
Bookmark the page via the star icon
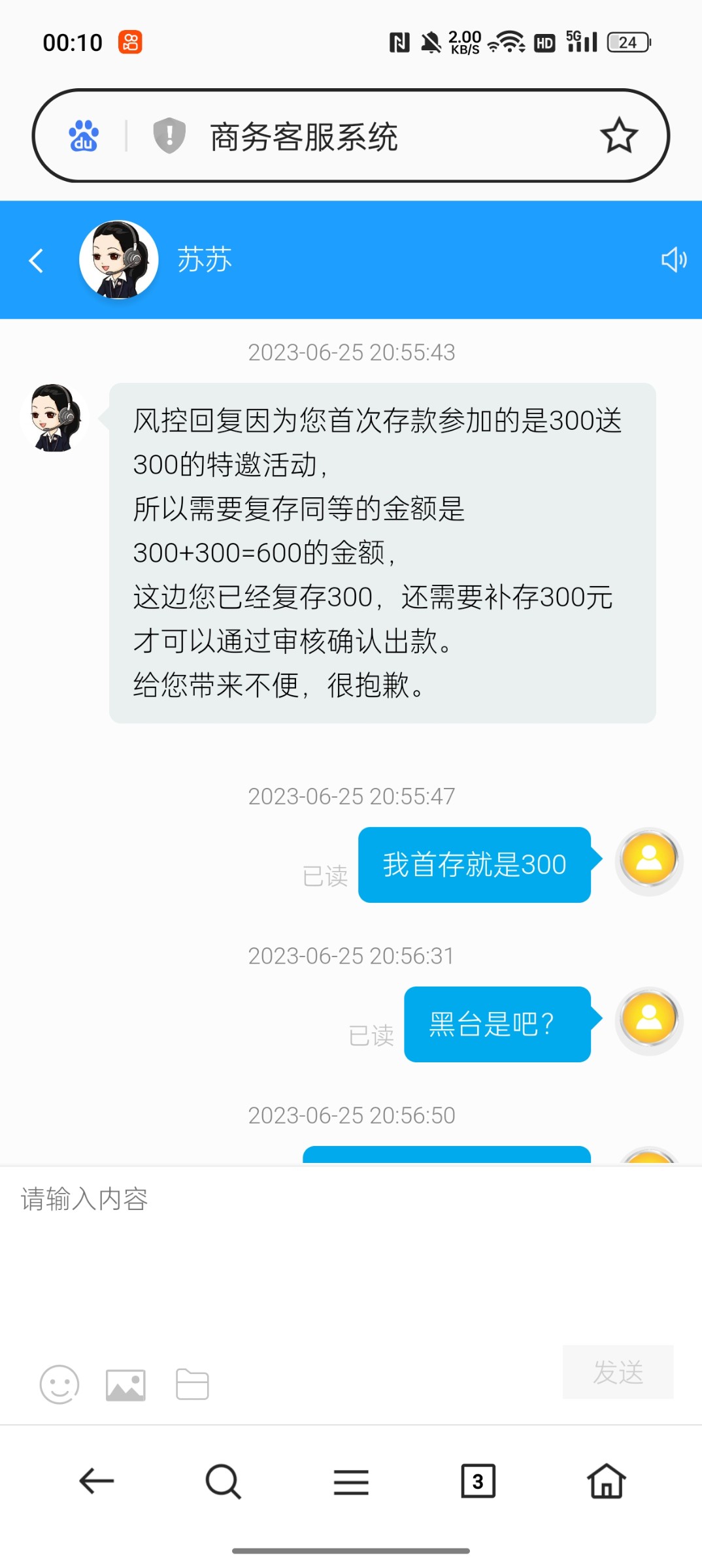[x=618, y=135]
